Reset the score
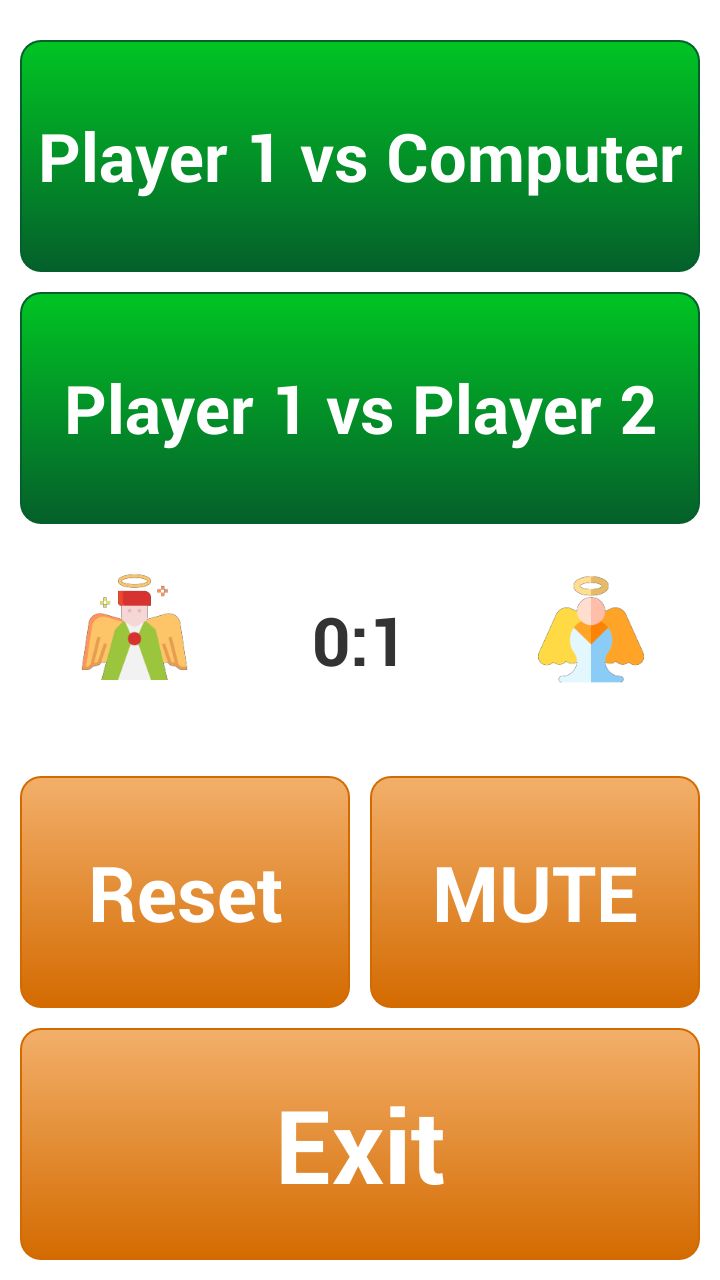This screenshot has width=720, height=1280. 185,892
